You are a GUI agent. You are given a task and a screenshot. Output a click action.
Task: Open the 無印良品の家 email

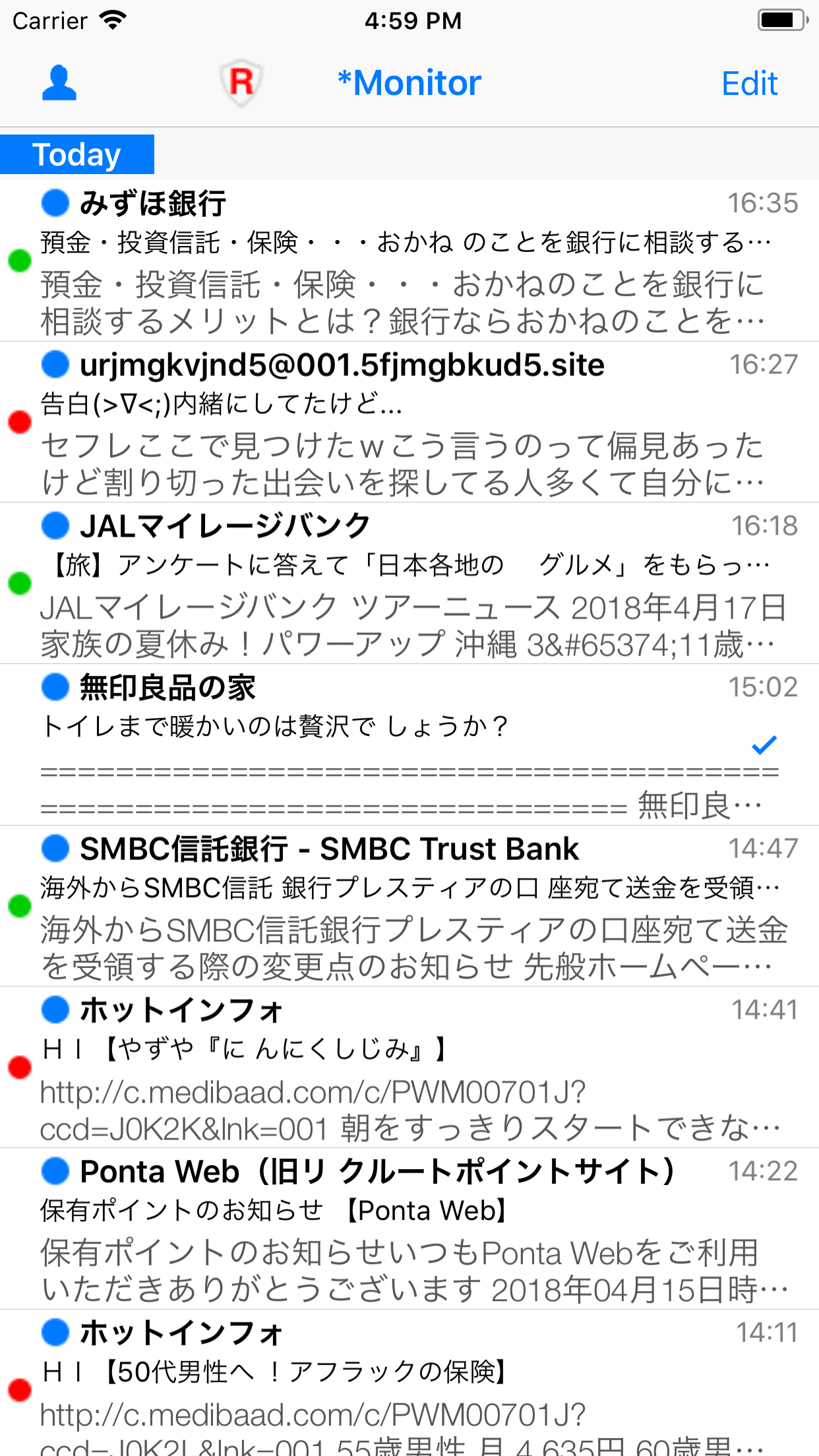coord(409,744)
